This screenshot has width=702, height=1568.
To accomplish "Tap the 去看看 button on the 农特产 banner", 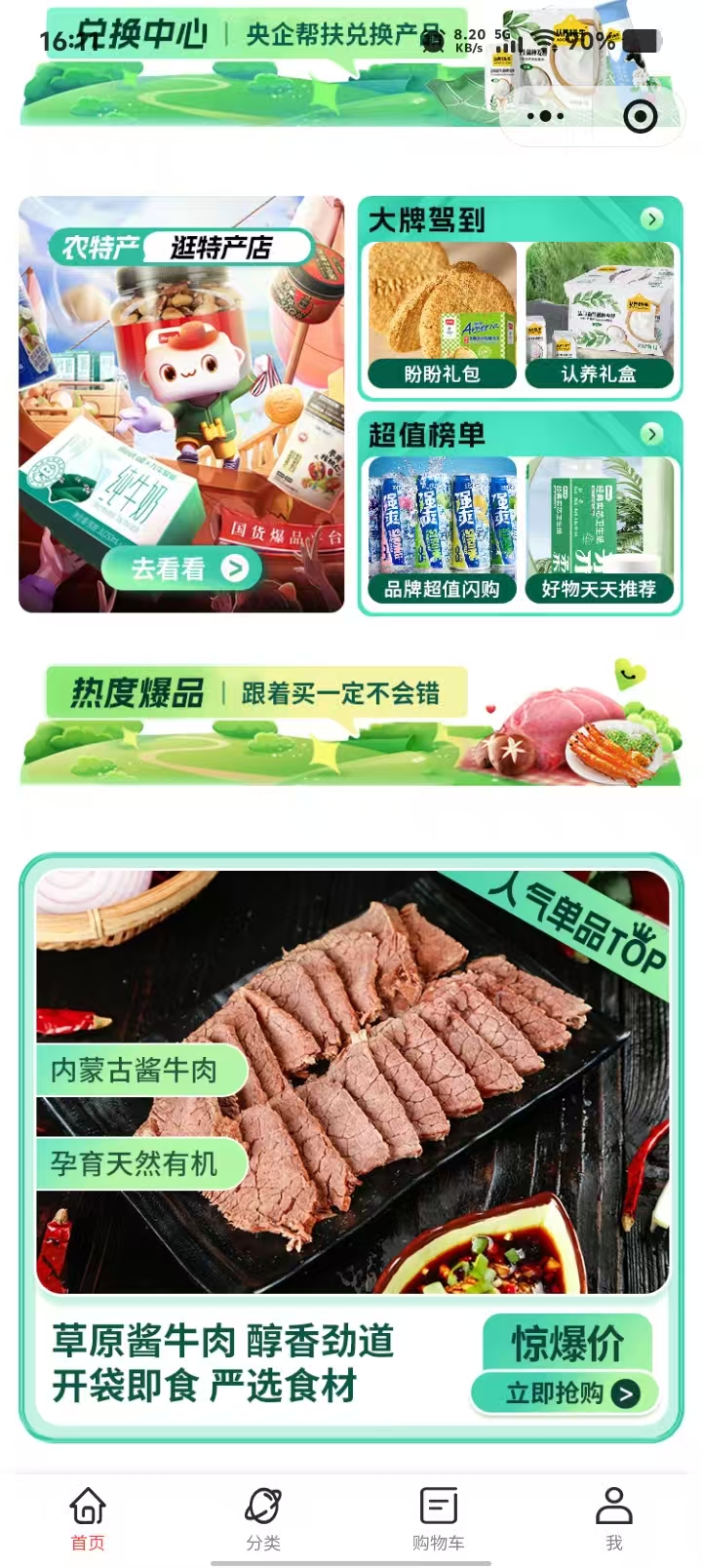I will point(182,568).
